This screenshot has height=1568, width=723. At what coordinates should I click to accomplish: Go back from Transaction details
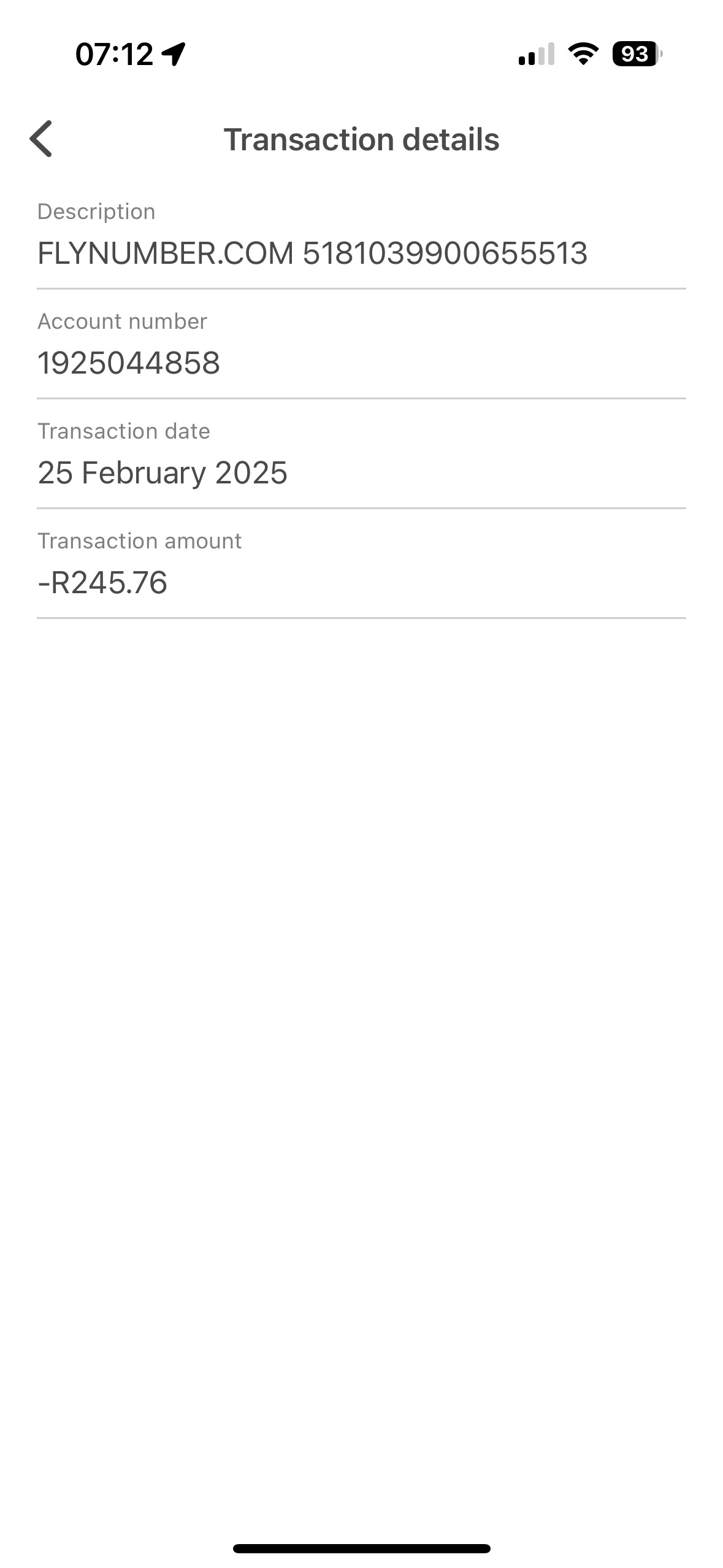(41, 139)
